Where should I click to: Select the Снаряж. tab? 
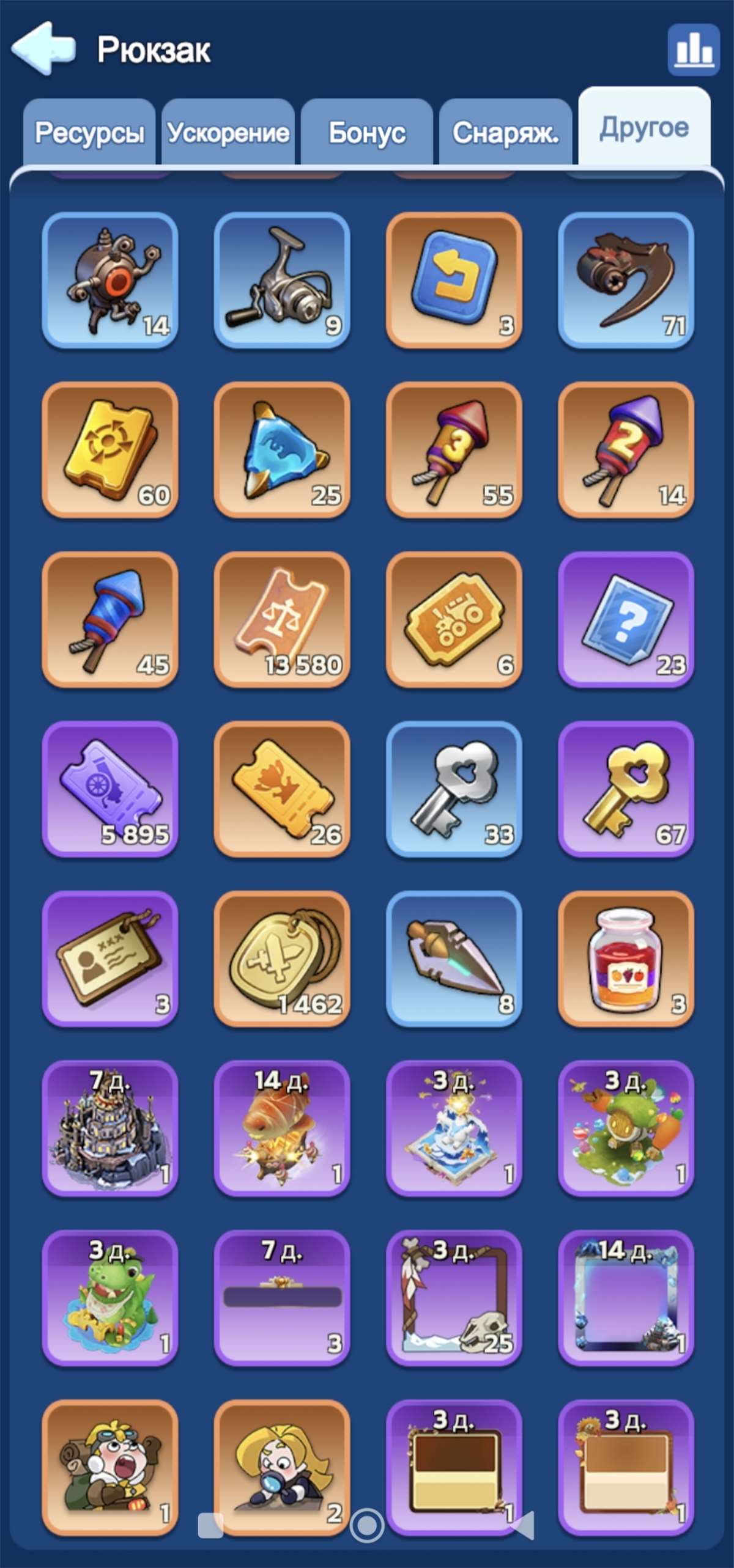(x=506, y=132)
